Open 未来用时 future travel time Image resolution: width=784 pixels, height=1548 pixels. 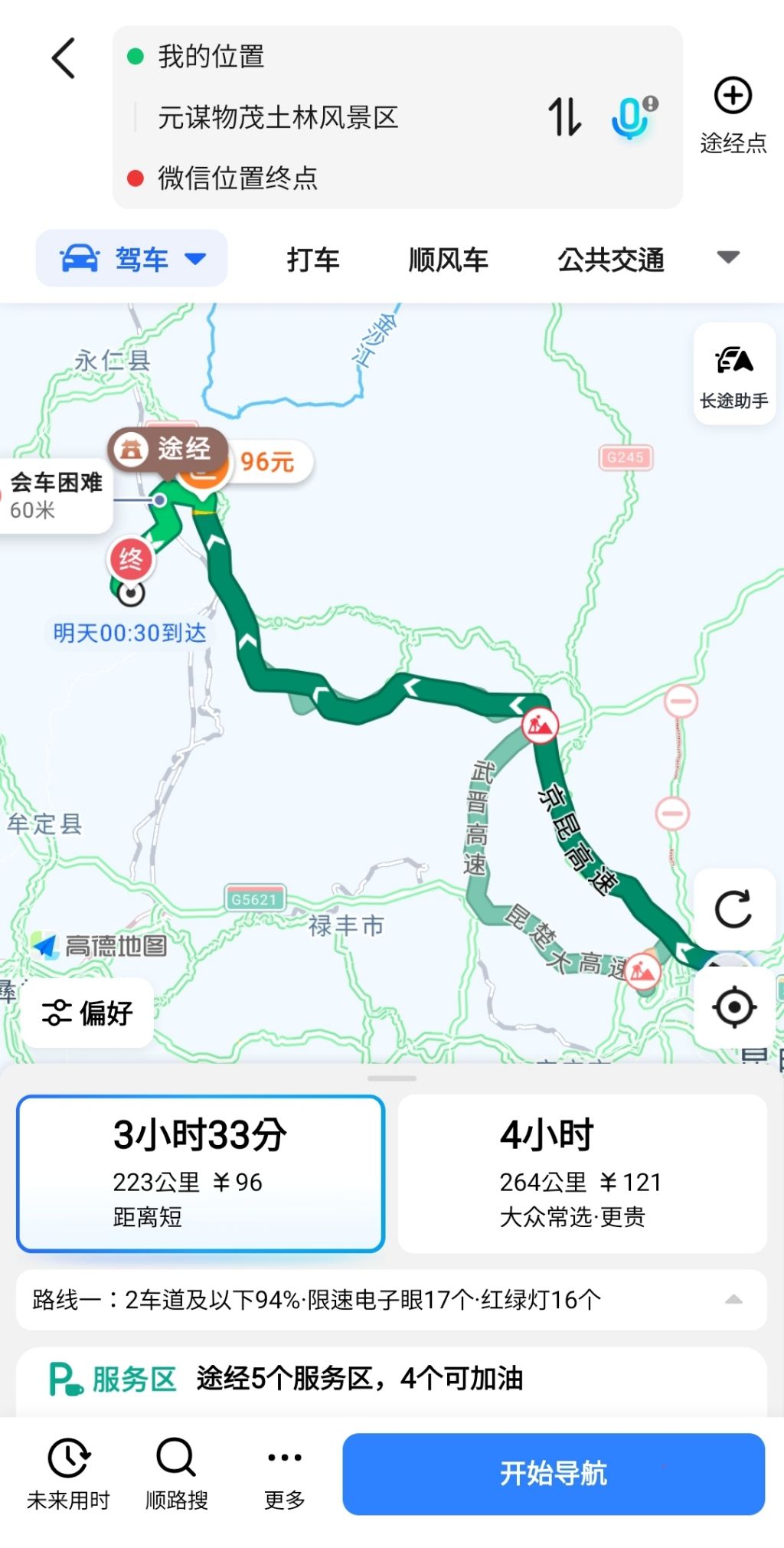tap(69, 1473)
